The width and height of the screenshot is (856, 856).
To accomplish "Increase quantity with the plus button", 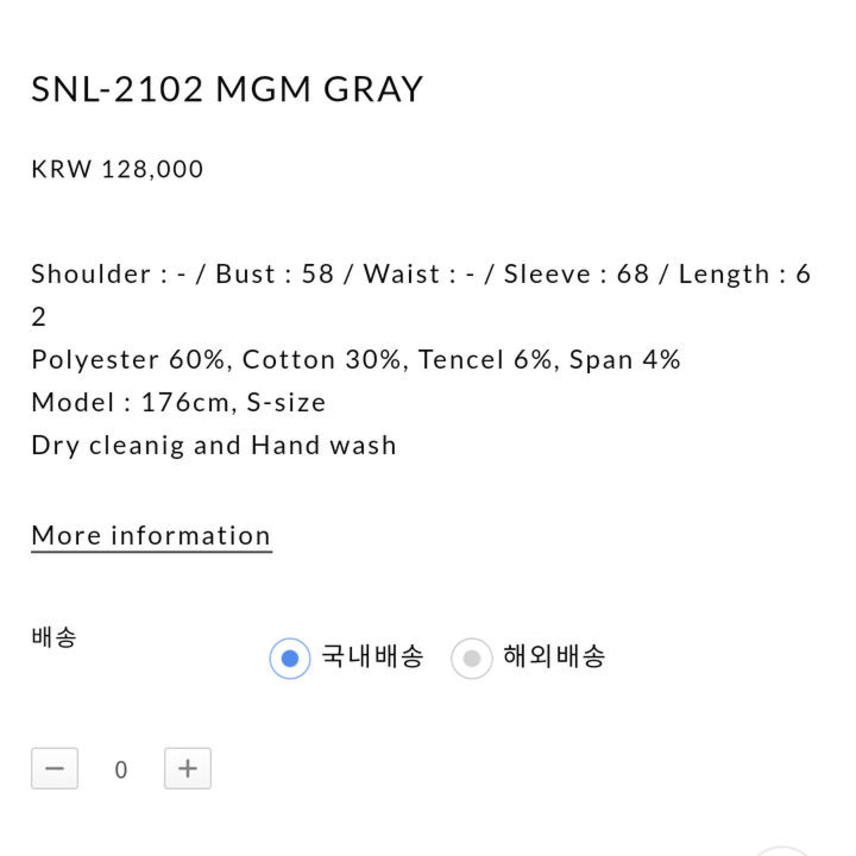I will click(x=187, y=769).
